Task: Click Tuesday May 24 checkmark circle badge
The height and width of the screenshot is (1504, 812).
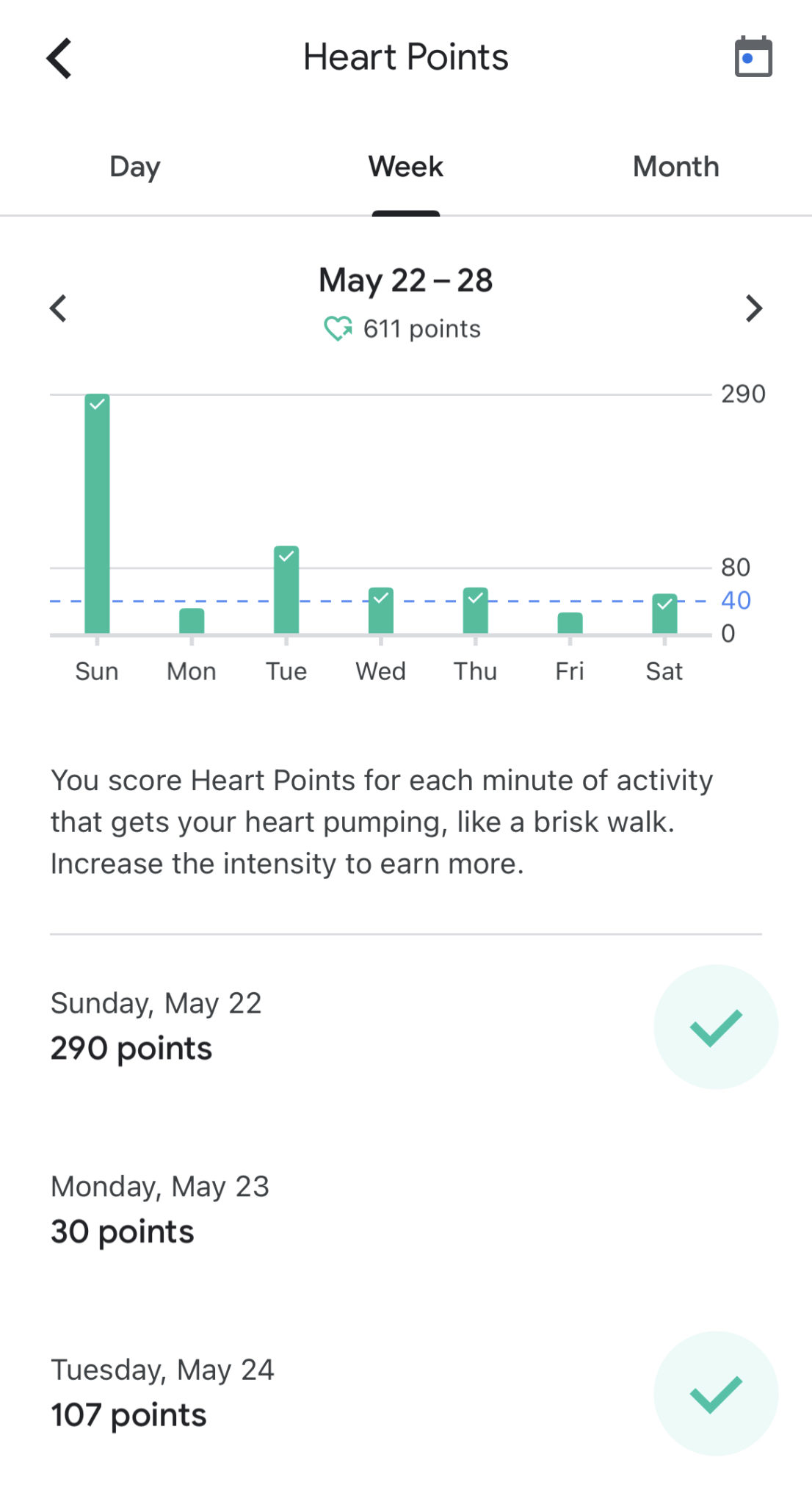Action: (715, 1395)
